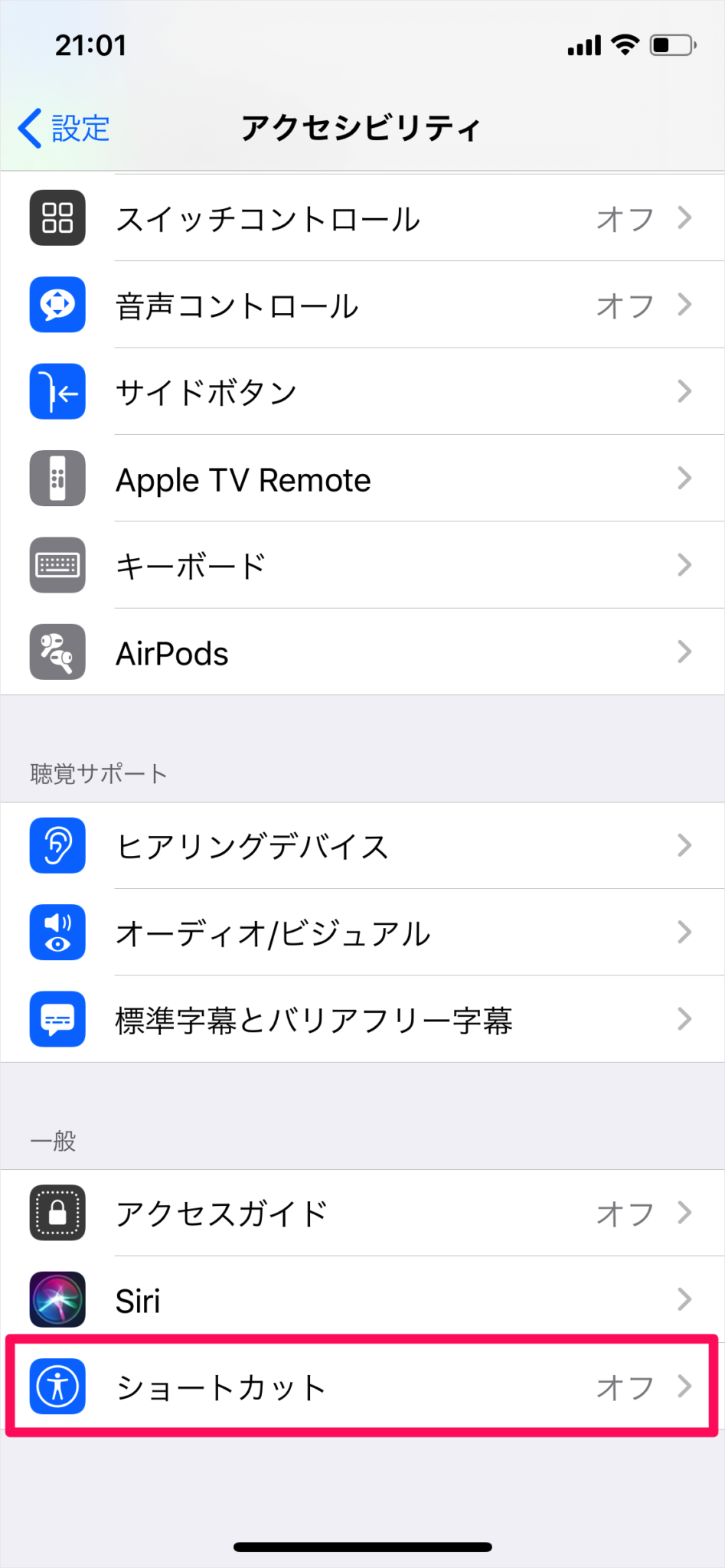Click the 標準字幕とバリアフリー字幕 caption icon
725x1568 pixels.
coord(57,1019)
